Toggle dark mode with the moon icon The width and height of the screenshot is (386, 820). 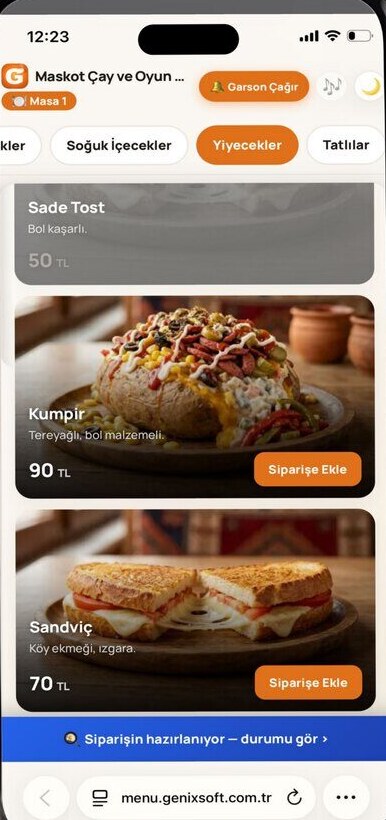(370, 86)
